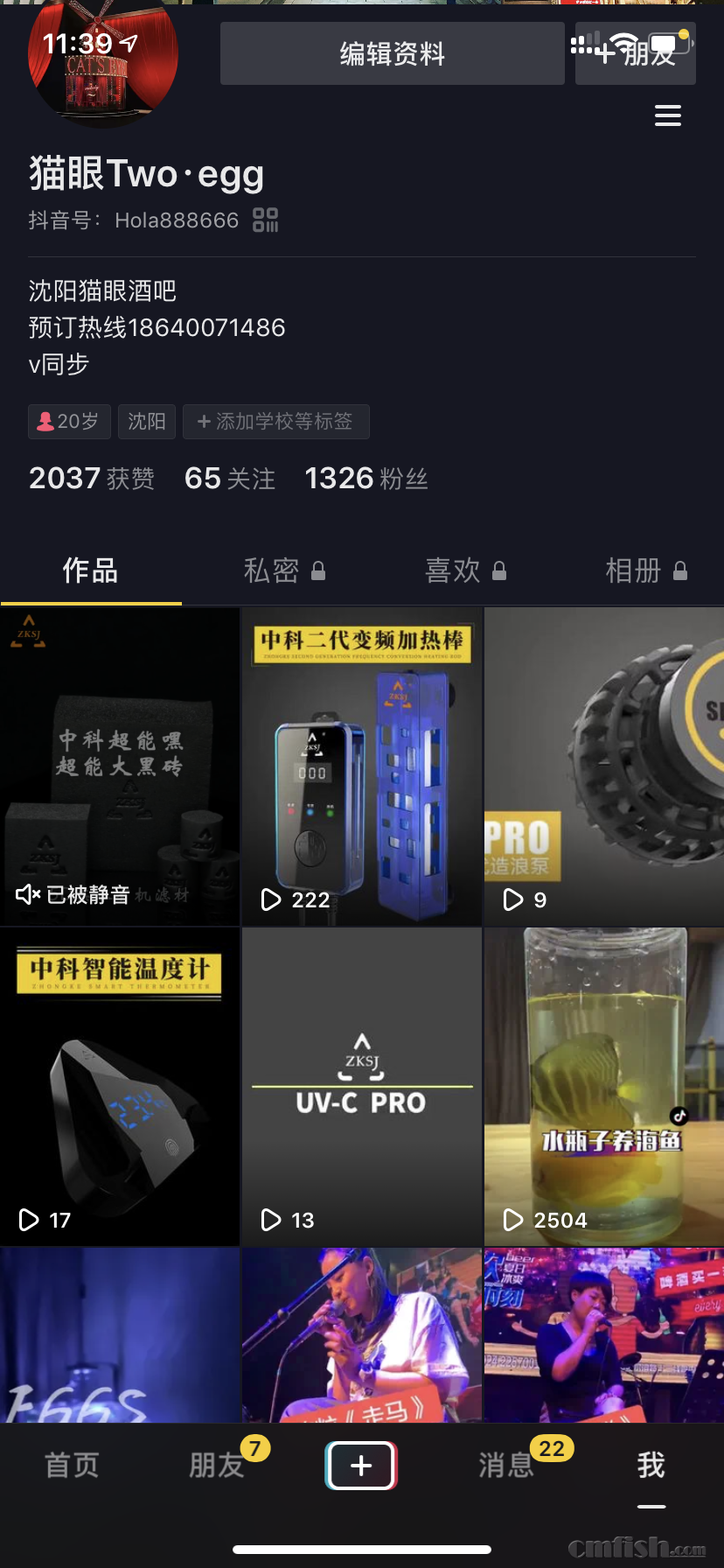Show the Douyin ID QR code
This screenshot has height=1568, width=724.
pos(265,220)
